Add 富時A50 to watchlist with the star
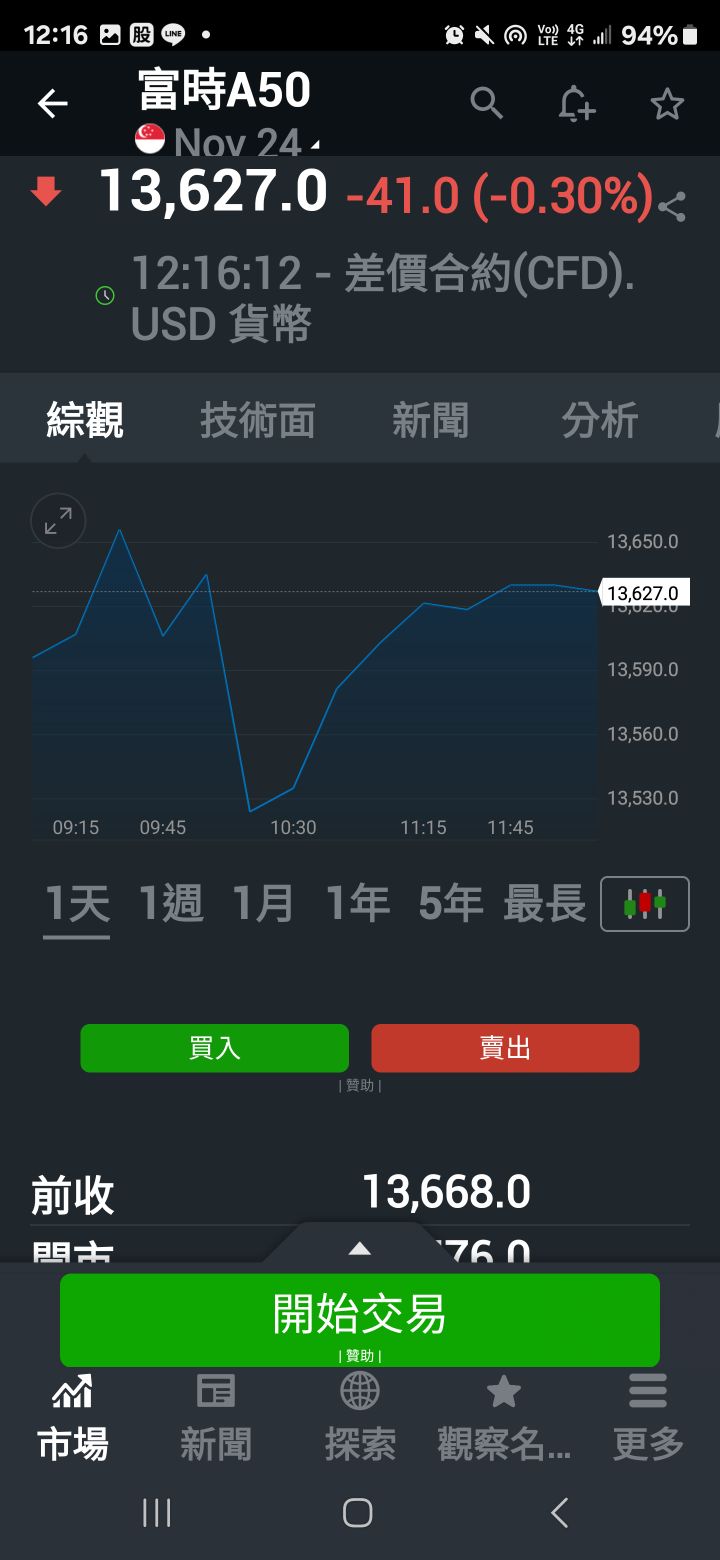 click(667, 104)
